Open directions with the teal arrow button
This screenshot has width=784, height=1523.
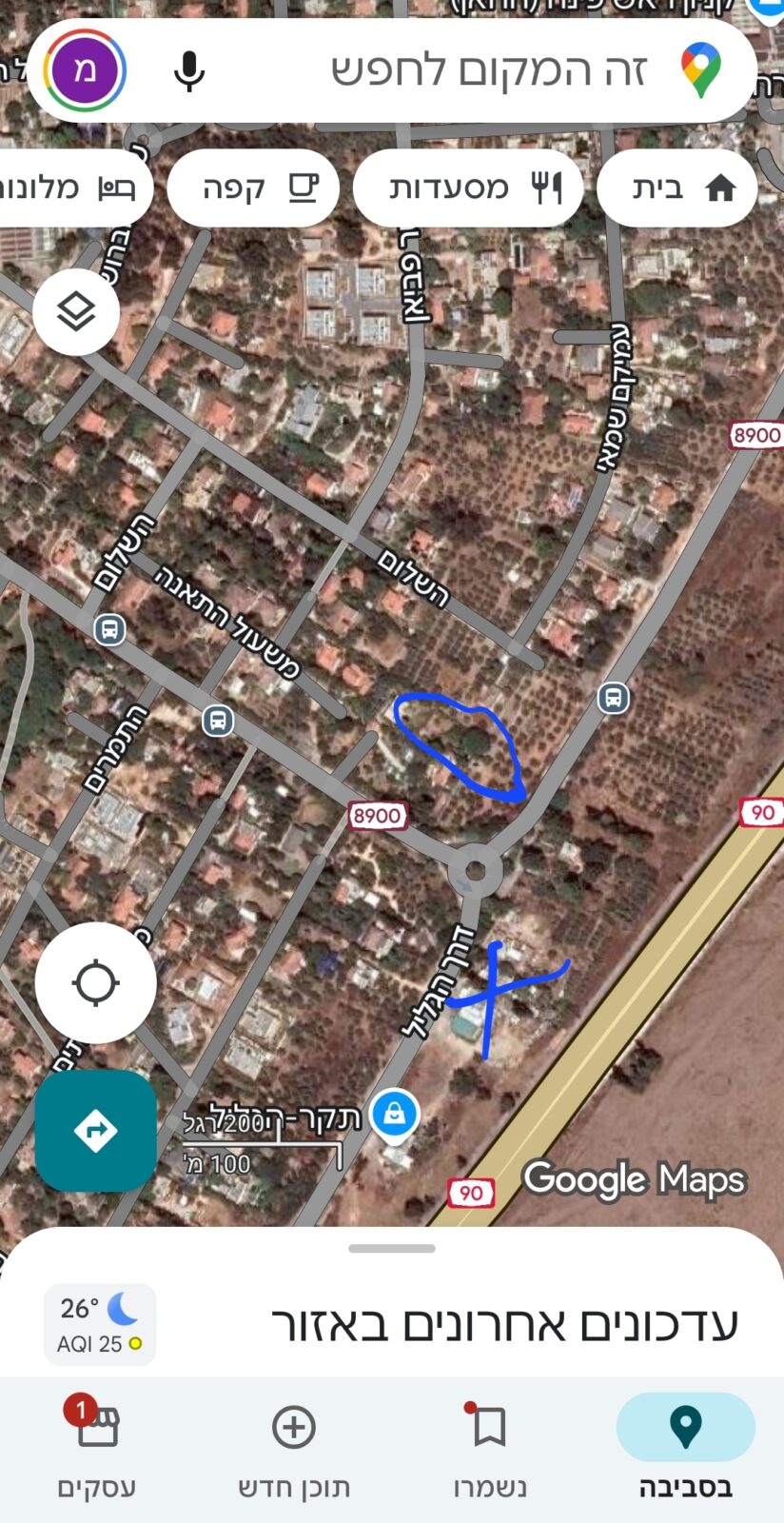pyautogui.click(x=96, y=1131)
